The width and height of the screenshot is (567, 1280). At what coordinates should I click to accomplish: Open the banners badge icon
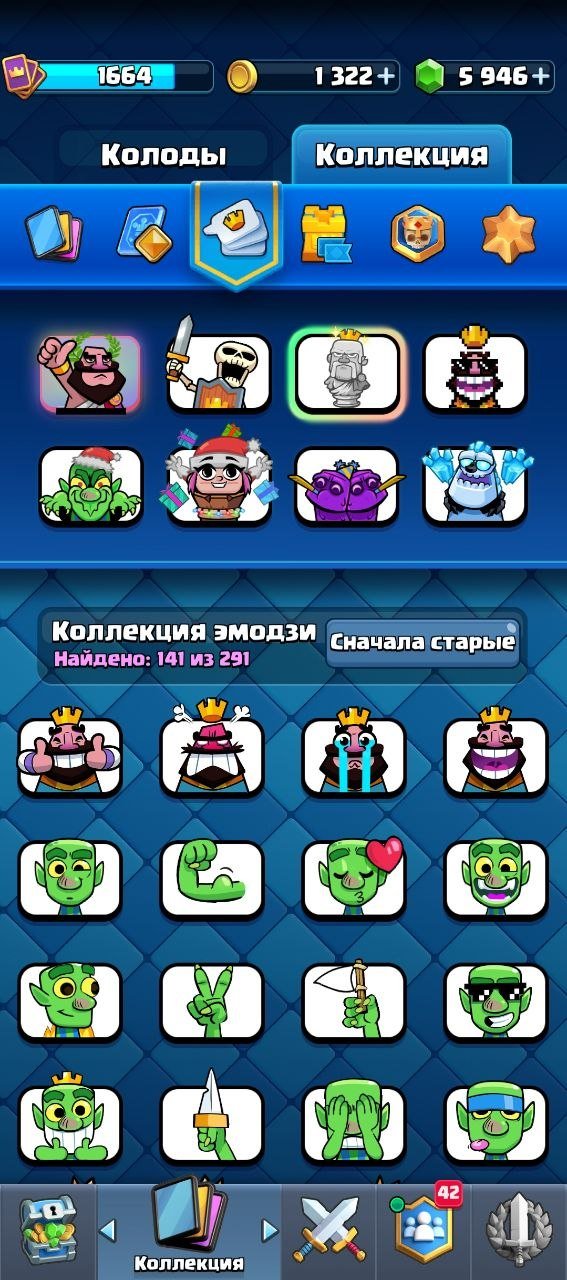tap(418, 234)
